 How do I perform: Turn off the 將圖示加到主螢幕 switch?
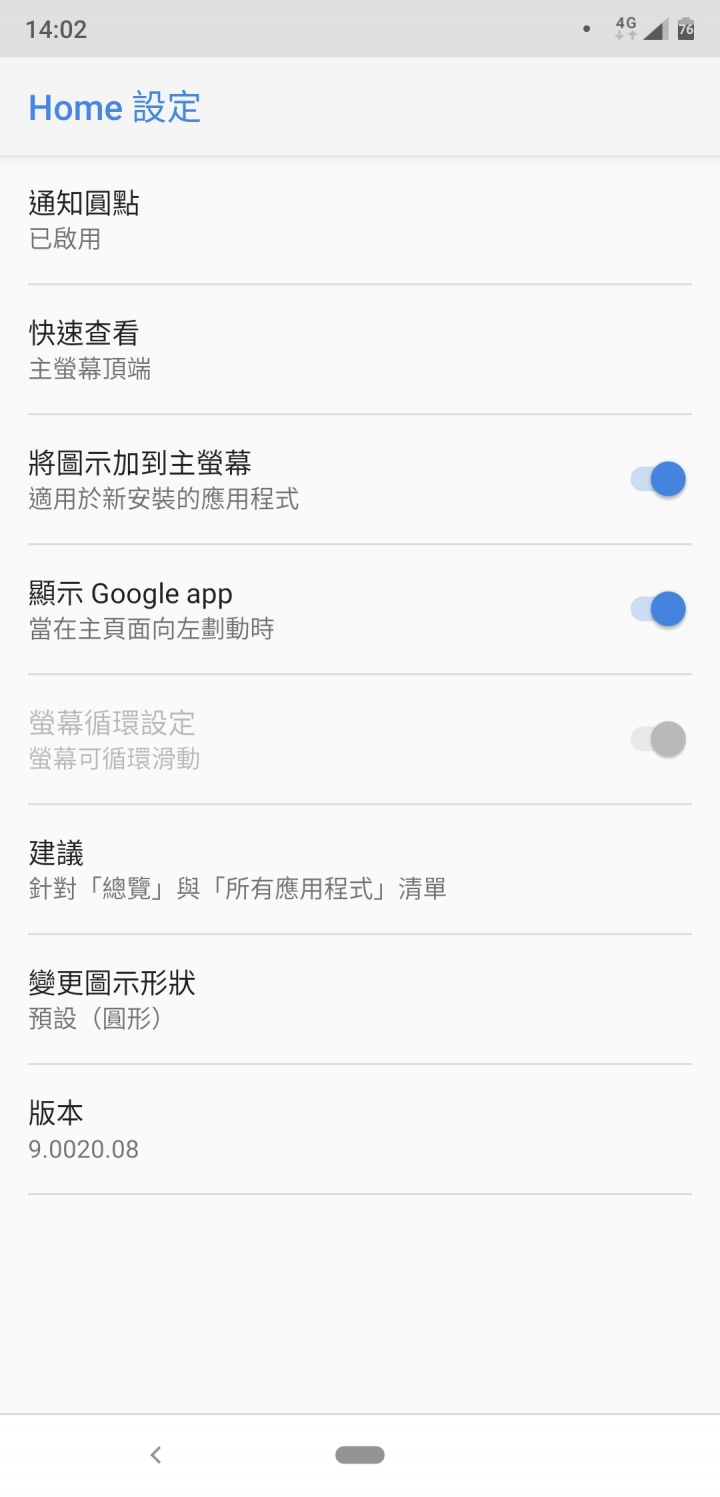658,479
